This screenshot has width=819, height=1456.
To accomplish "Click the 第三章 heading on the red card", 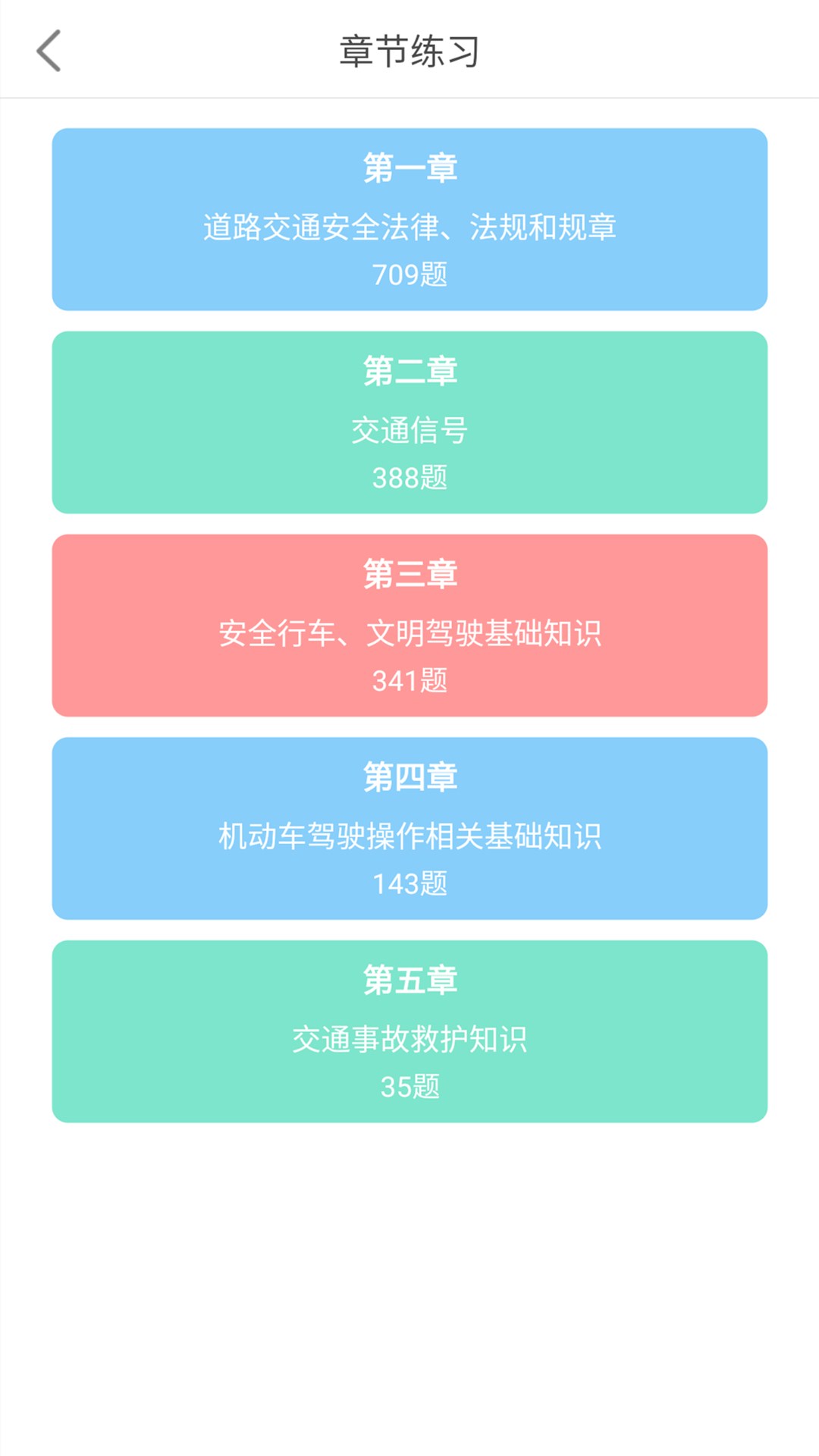I will 409,574.
